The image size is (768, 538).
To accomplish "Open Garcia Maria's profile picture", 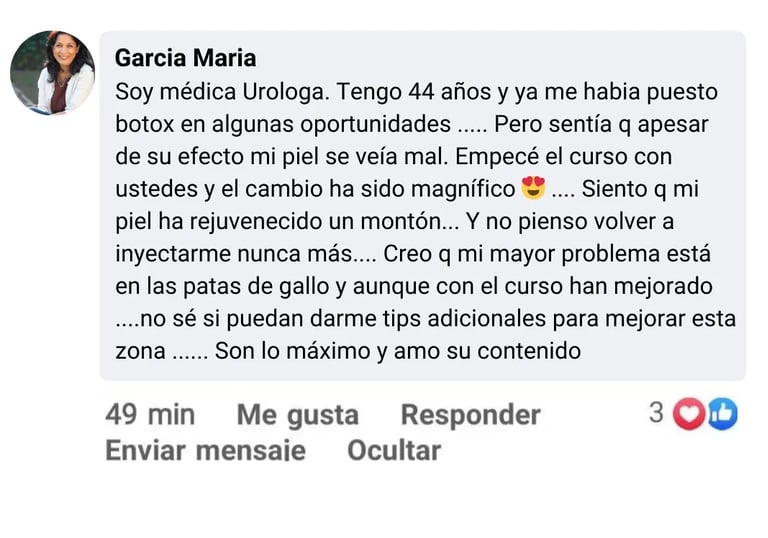I will coord(52,72).
